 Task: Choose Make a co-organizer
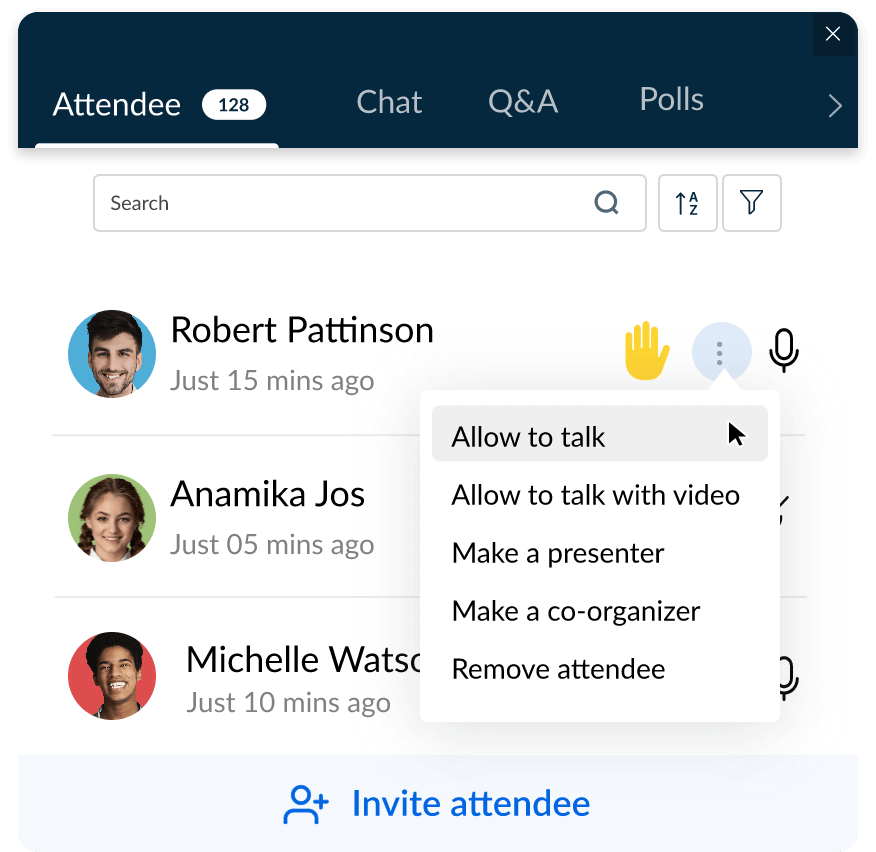click(x=576, y=611)
